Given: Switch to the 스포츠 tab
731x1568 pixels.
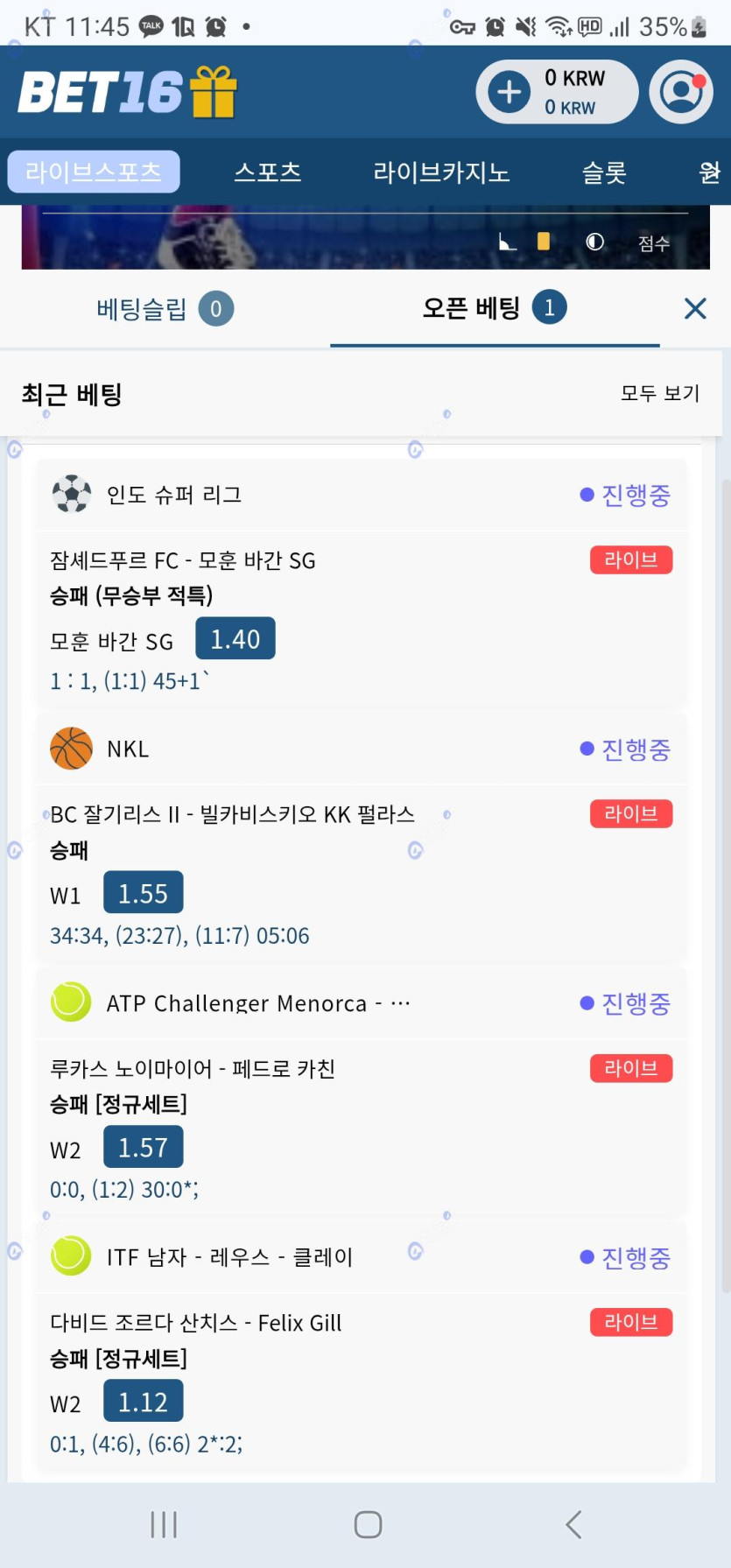Looking at the screenshot, I should click(268, 172).
